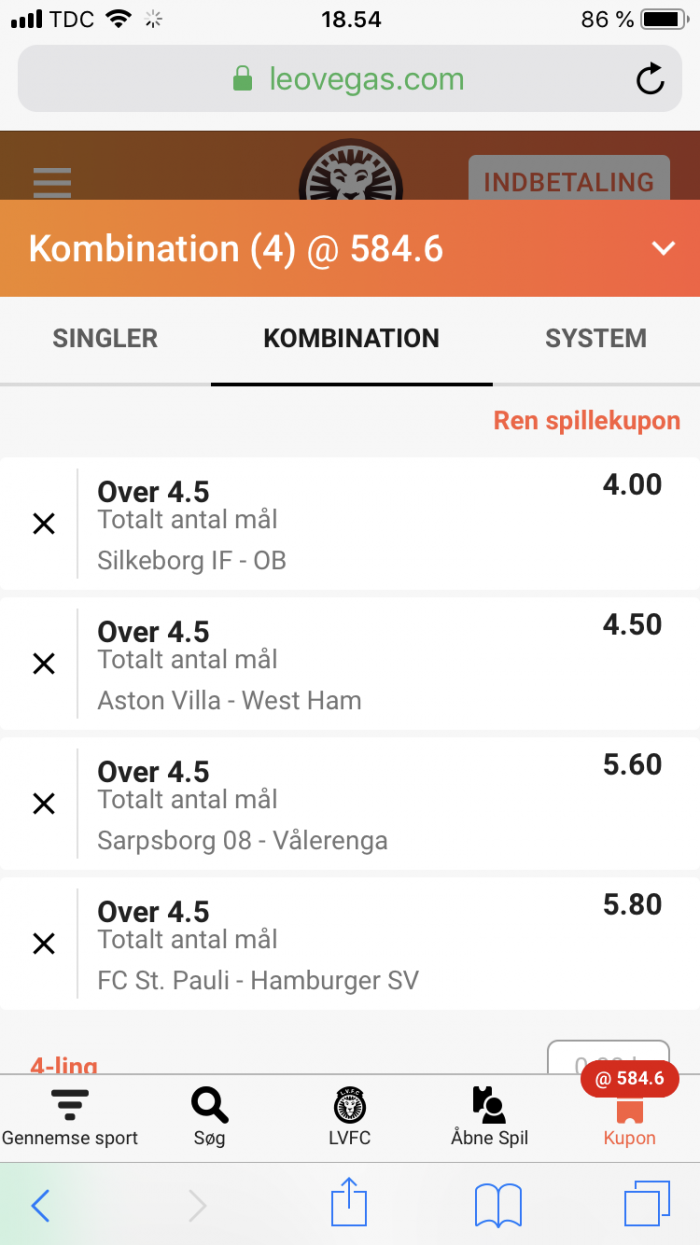Open the Kupon tab
Viewport: 700px width, 1245px height.
[x=630, y=1116]
